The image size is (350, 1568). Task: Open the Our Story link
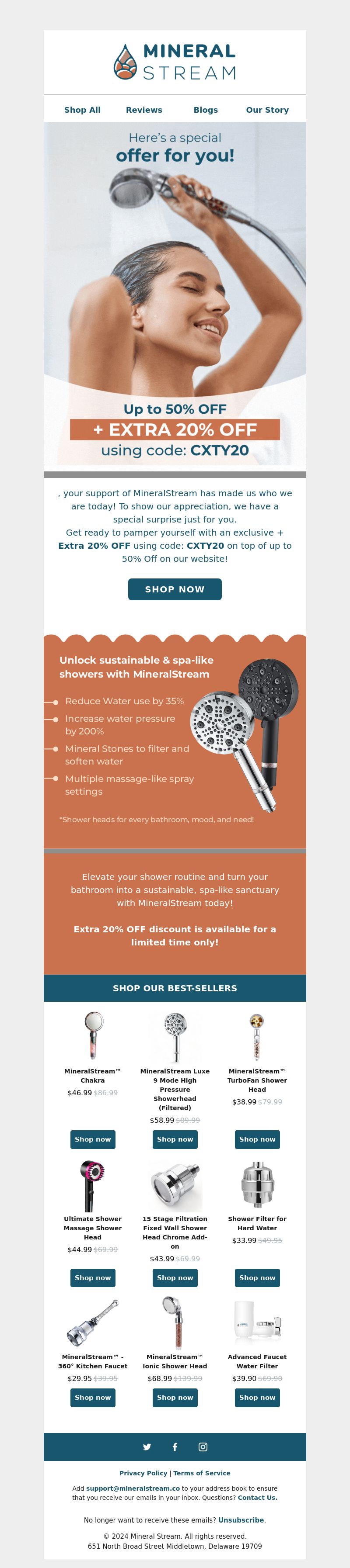click(267, 110)
